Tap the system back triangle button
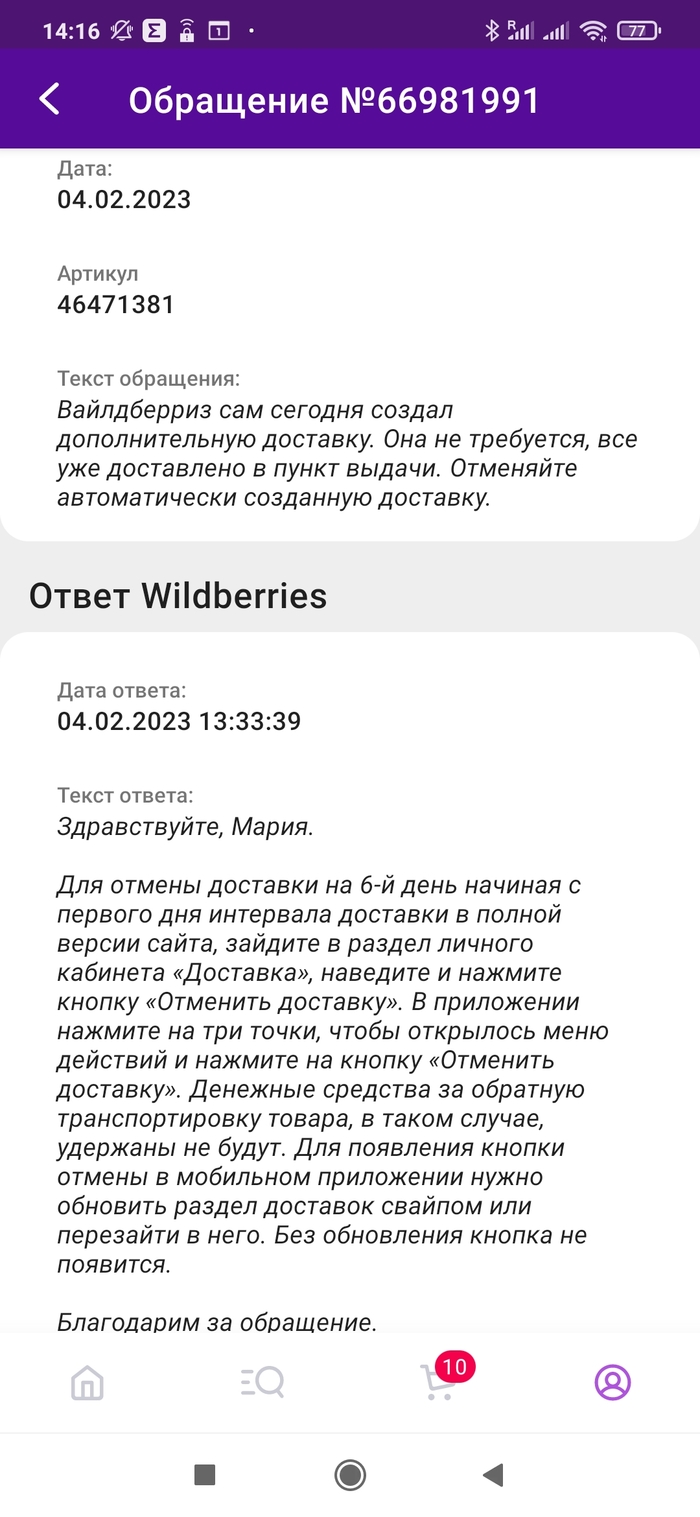The height and width of the screenshot is (1517, 700). 492,1474
